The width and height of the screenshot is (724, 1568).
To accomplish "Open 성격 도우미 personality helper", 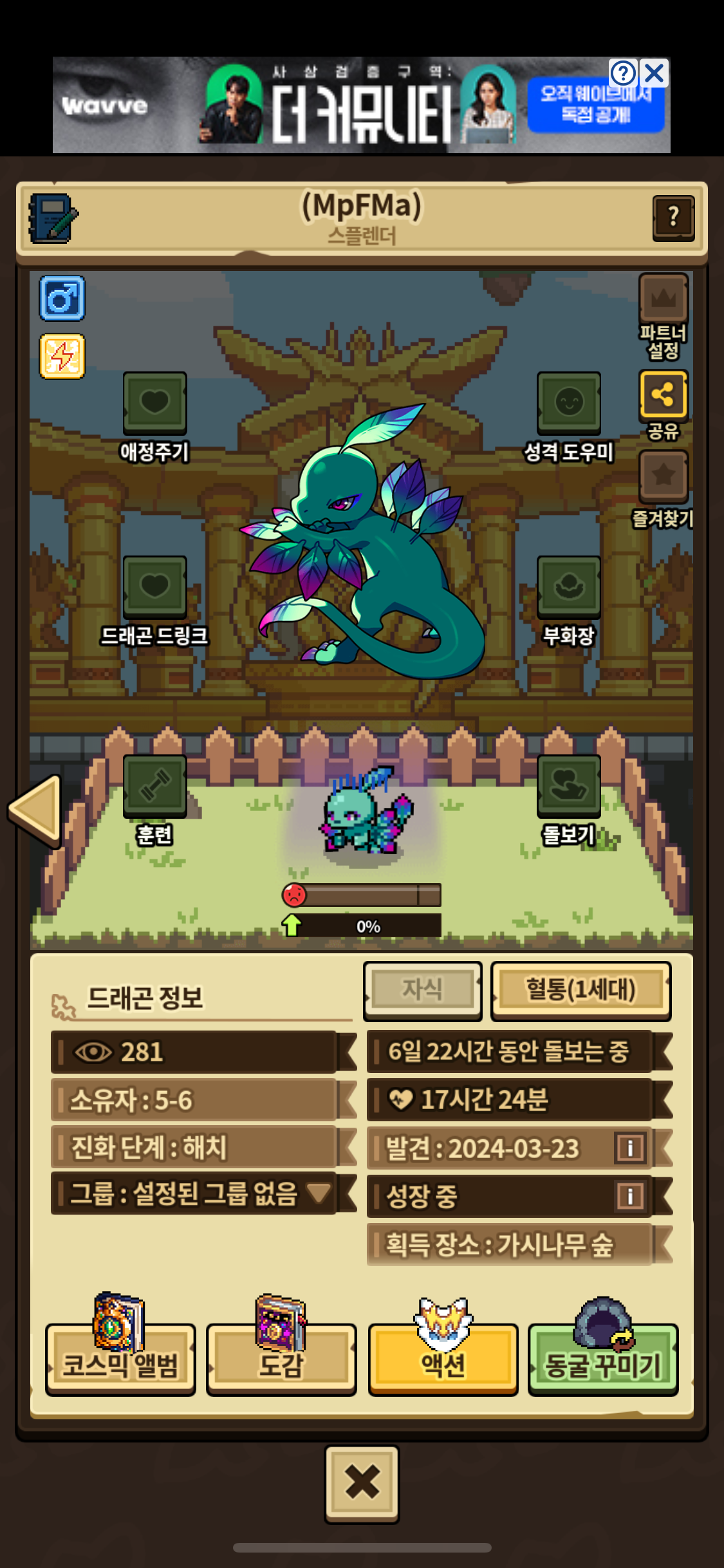I will (x=568, y=404).
